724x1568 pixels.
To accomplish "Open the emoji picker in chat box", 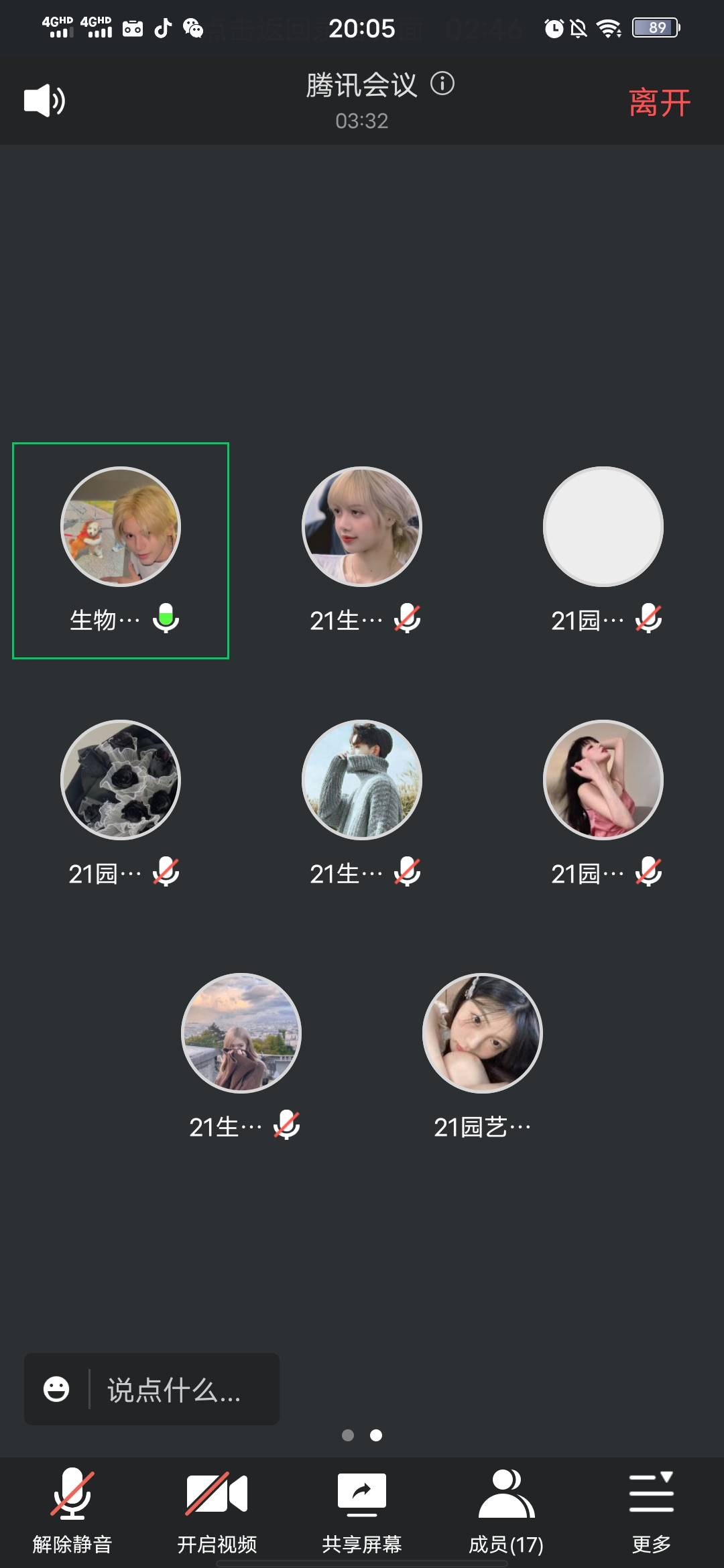I will tap(56, 1389).
